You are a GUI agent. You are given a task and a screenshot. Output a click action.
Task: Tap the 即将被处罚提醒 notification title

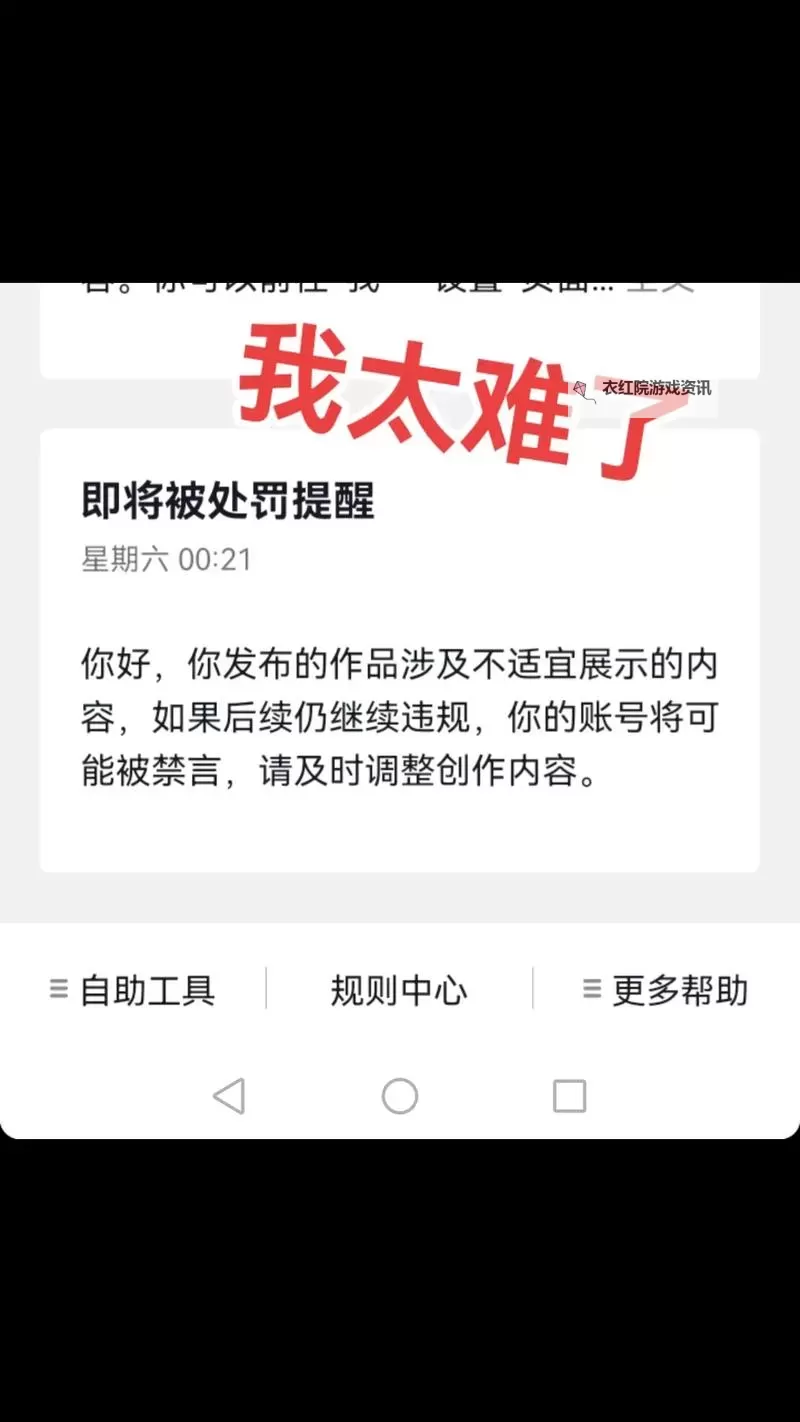click(x=227, y=502)
